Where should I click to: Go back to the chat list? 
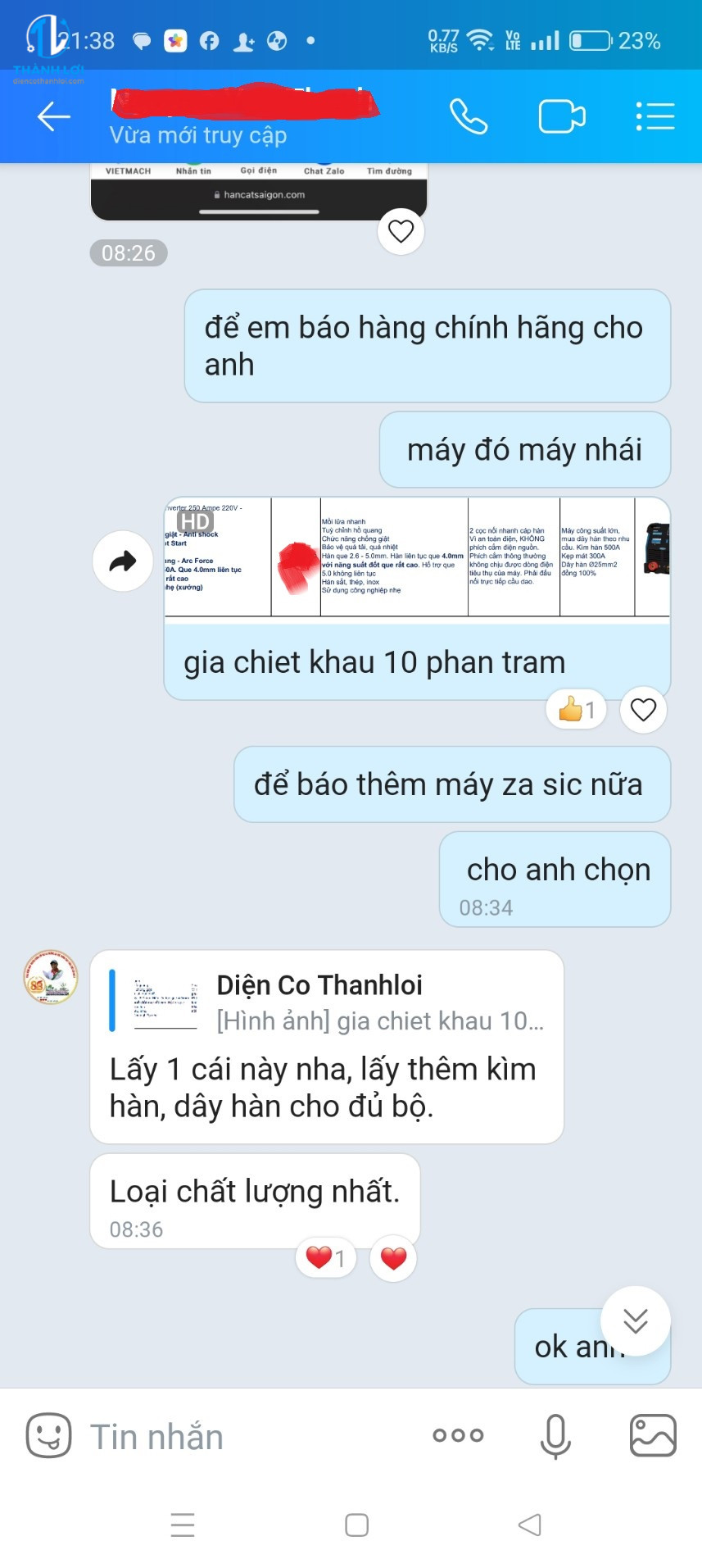[54, 116]
